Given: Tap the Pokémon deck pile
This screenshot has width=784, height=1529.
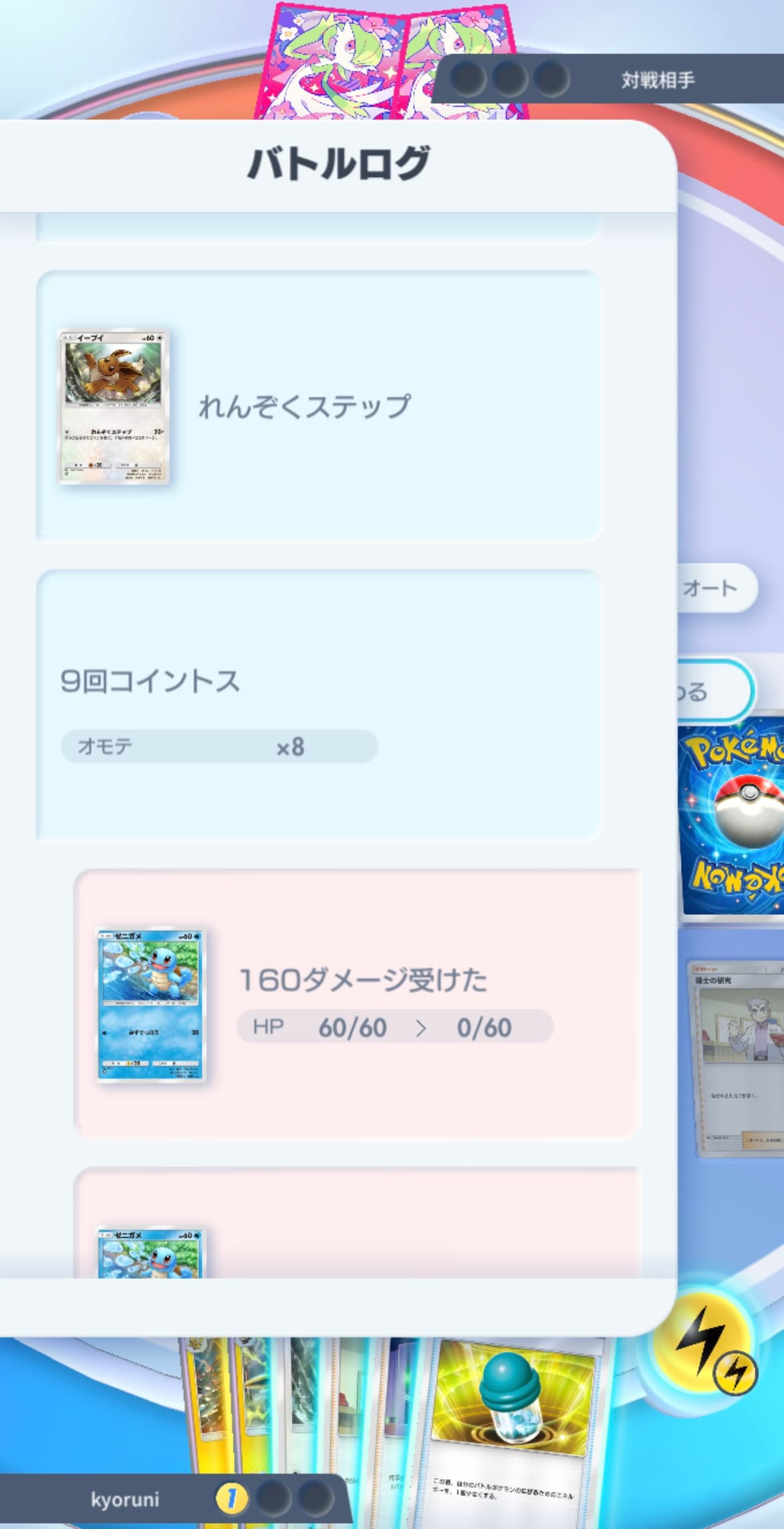Looking at the screenshot, I should 731,819.
